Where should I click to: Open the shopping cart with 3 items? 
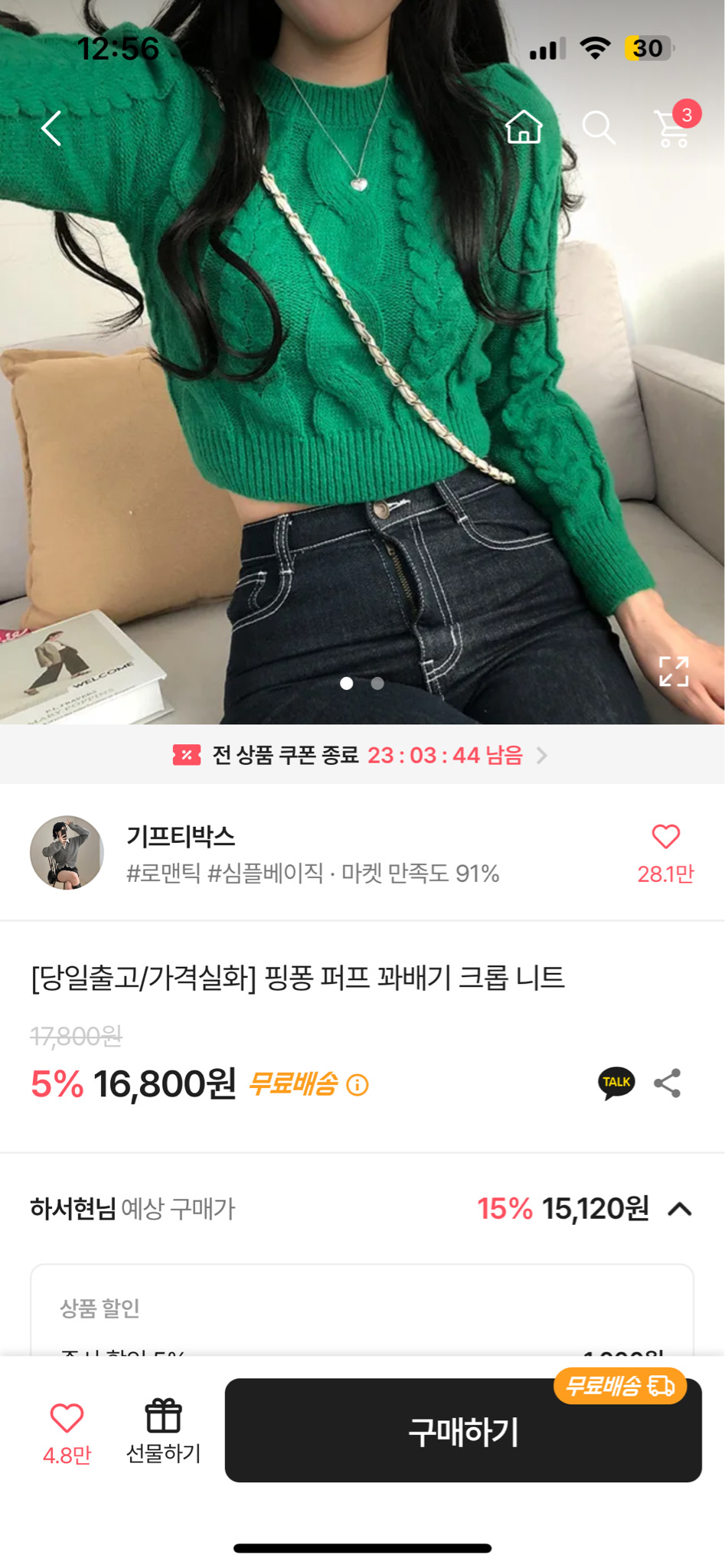672,128
